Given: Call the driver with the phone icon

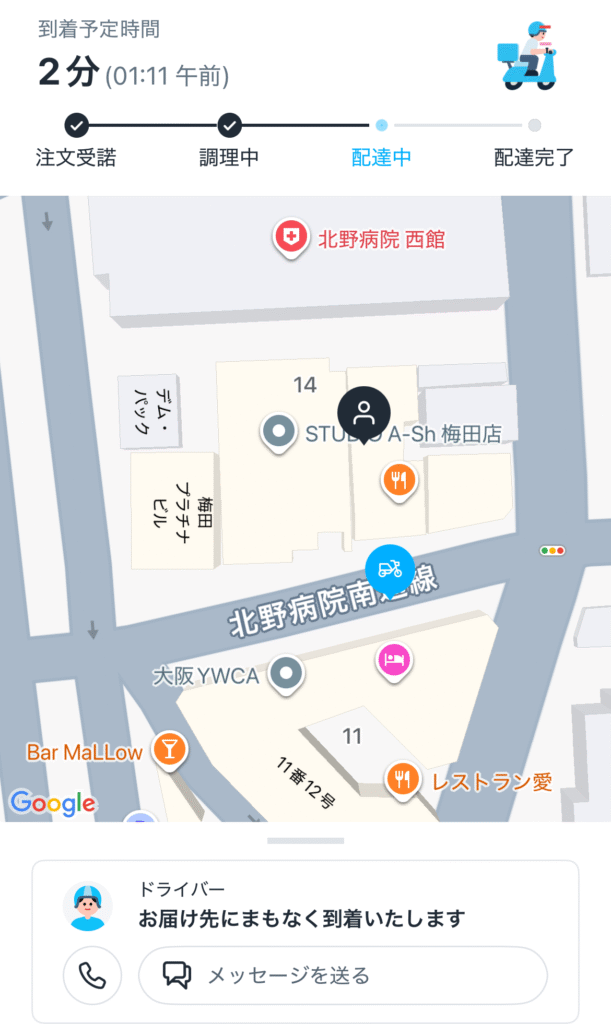Looking at the screenshot, I should pyautogui.click(x=92, y=975).
